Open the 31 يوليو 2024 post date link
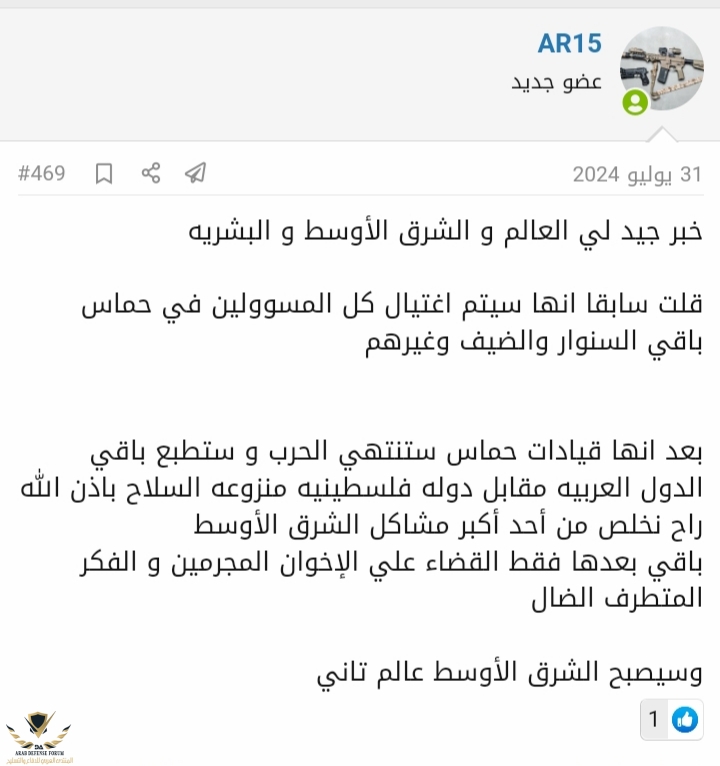The height and width of the screenshot is (766, 720). (636, 174)
